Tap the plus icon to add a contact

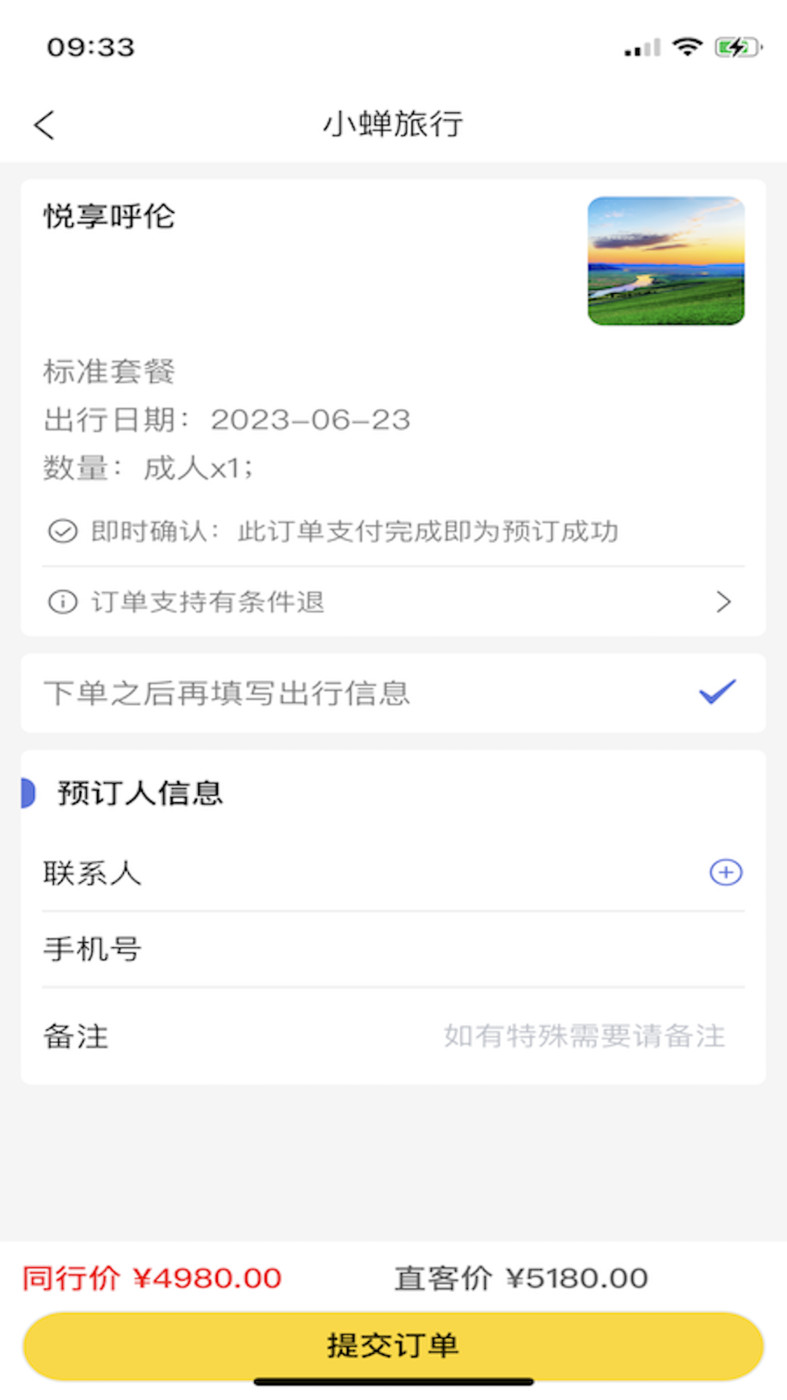pyautogui.click(x=725, y=872)
